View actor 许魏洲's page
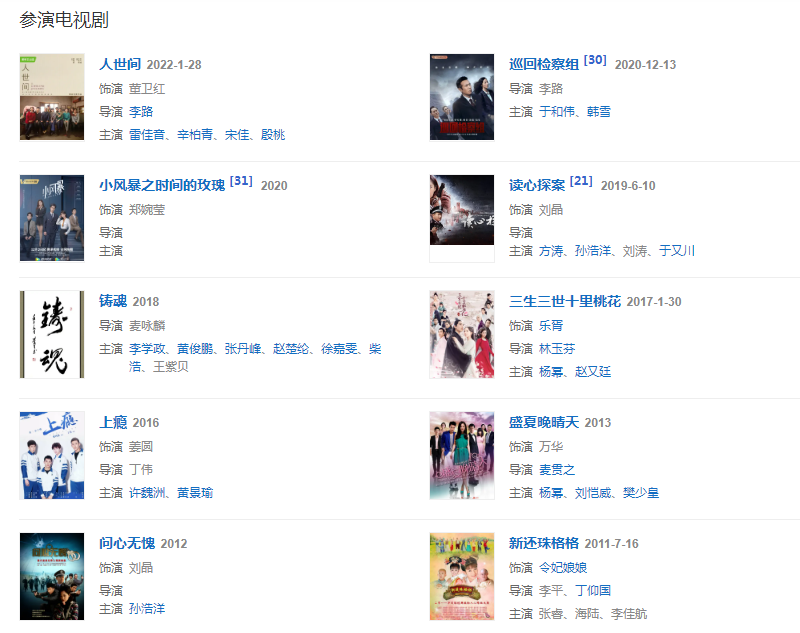Image resolution: width=800 pixels, height=633 pixels. [x=148, y=493]
